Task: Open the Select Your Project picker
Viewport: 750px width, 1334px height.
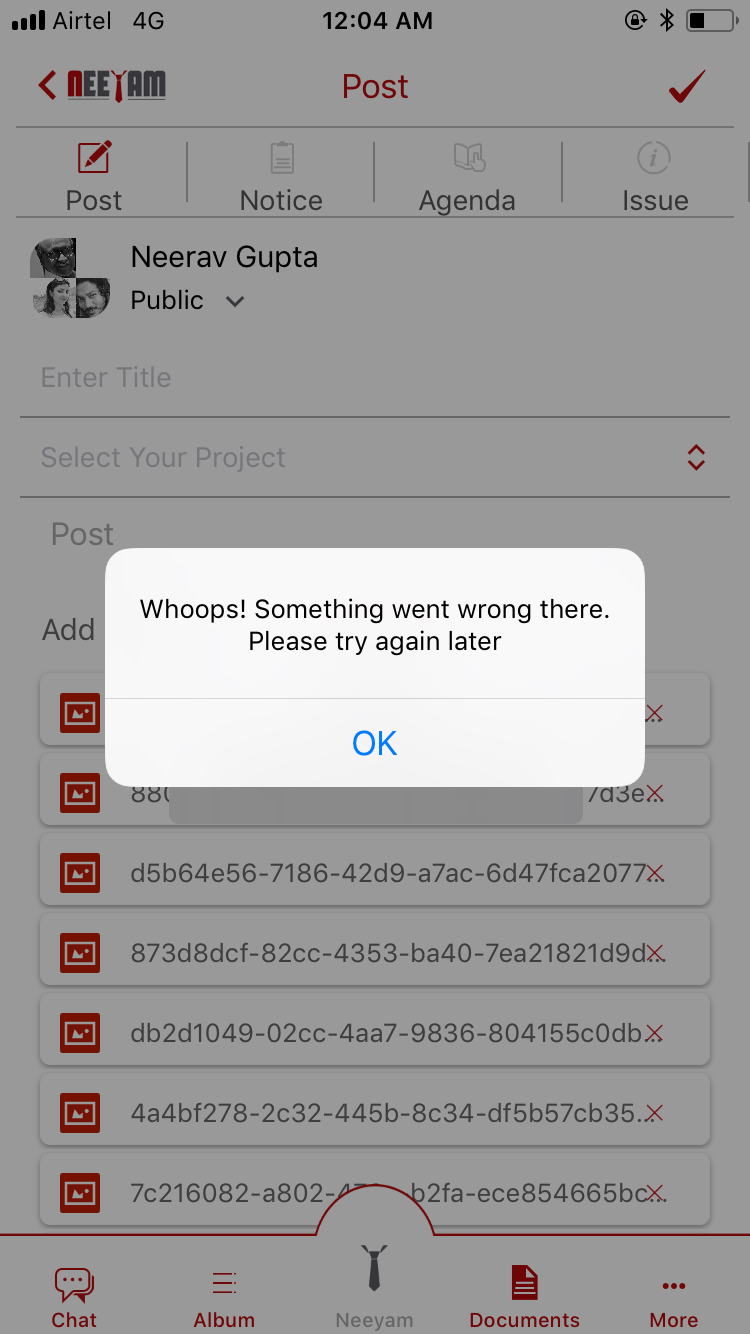Action: [375, 458]
